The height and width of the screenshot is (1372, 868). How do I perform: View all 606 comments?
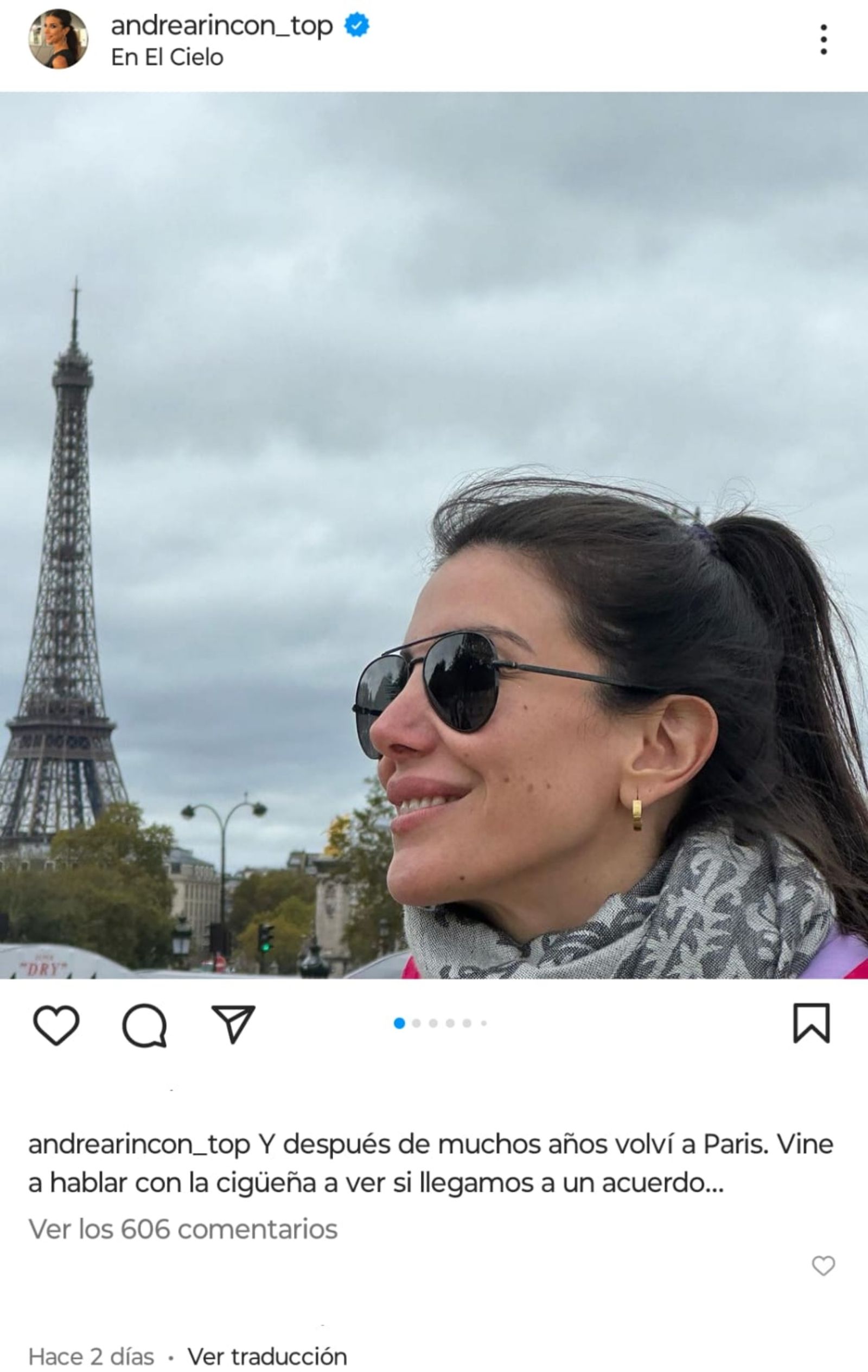pyautogui.click(x=183, y=1229)
